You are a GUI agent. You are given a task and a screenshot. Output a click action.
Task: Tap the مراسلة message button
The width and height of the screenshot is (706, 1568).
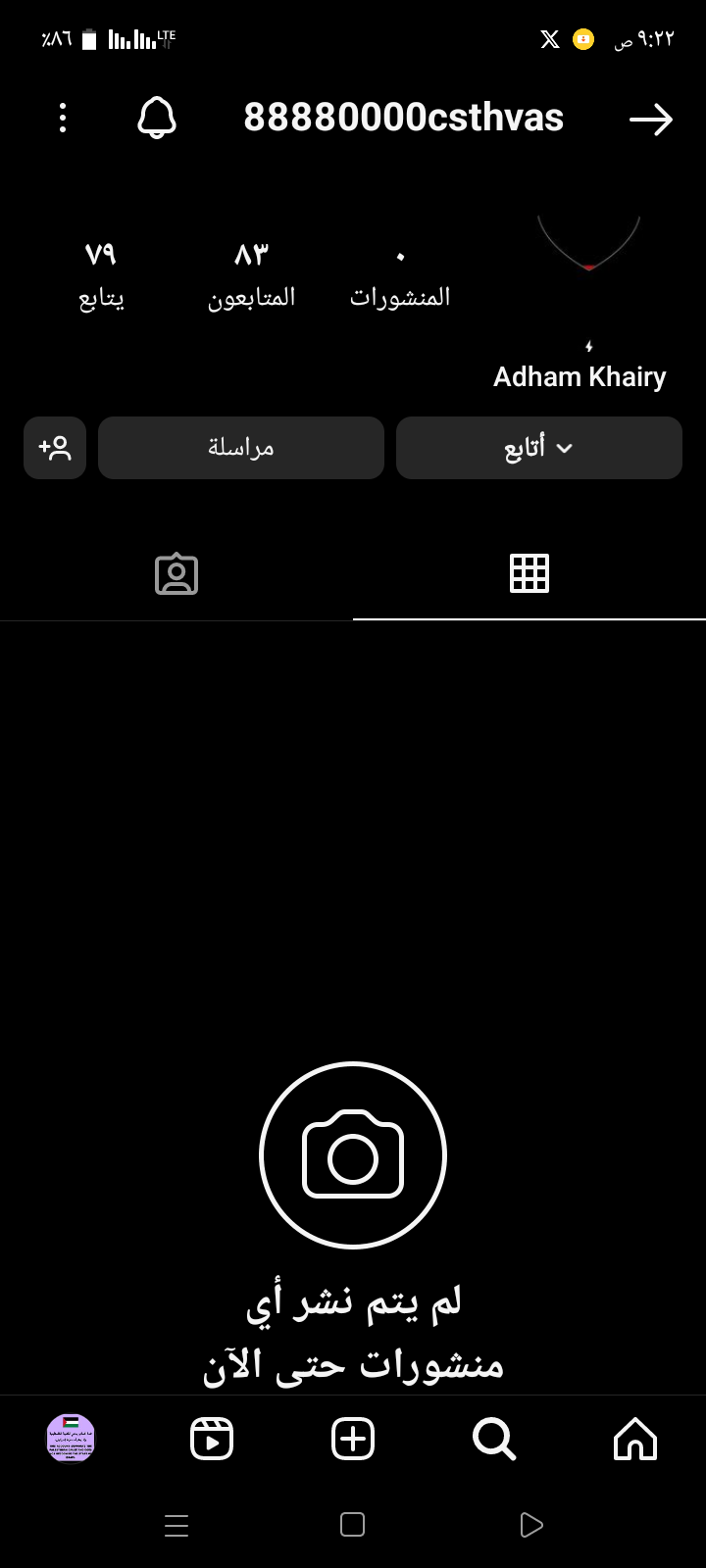point(241,448)
